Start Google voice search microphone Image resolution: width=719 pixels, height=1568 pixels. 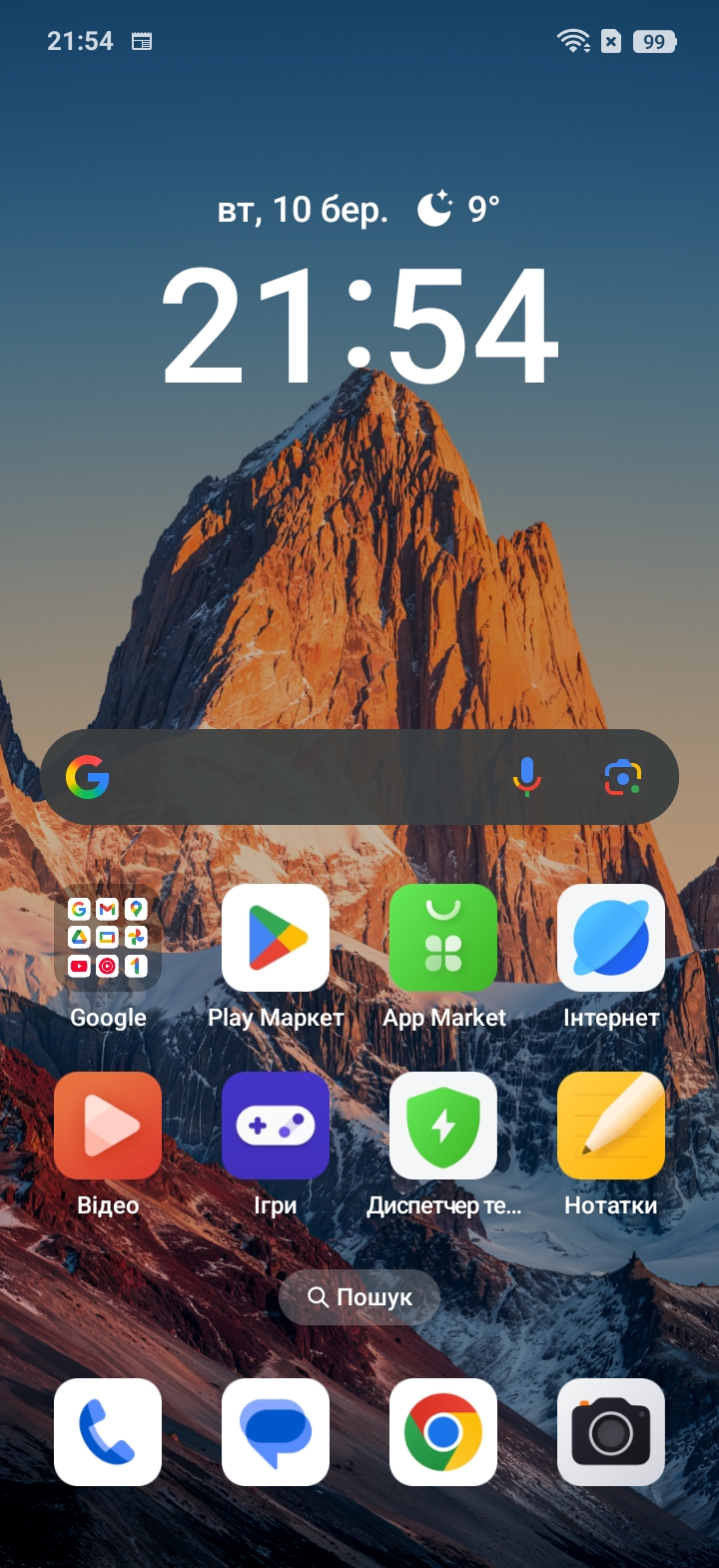[x=527, y=777]
